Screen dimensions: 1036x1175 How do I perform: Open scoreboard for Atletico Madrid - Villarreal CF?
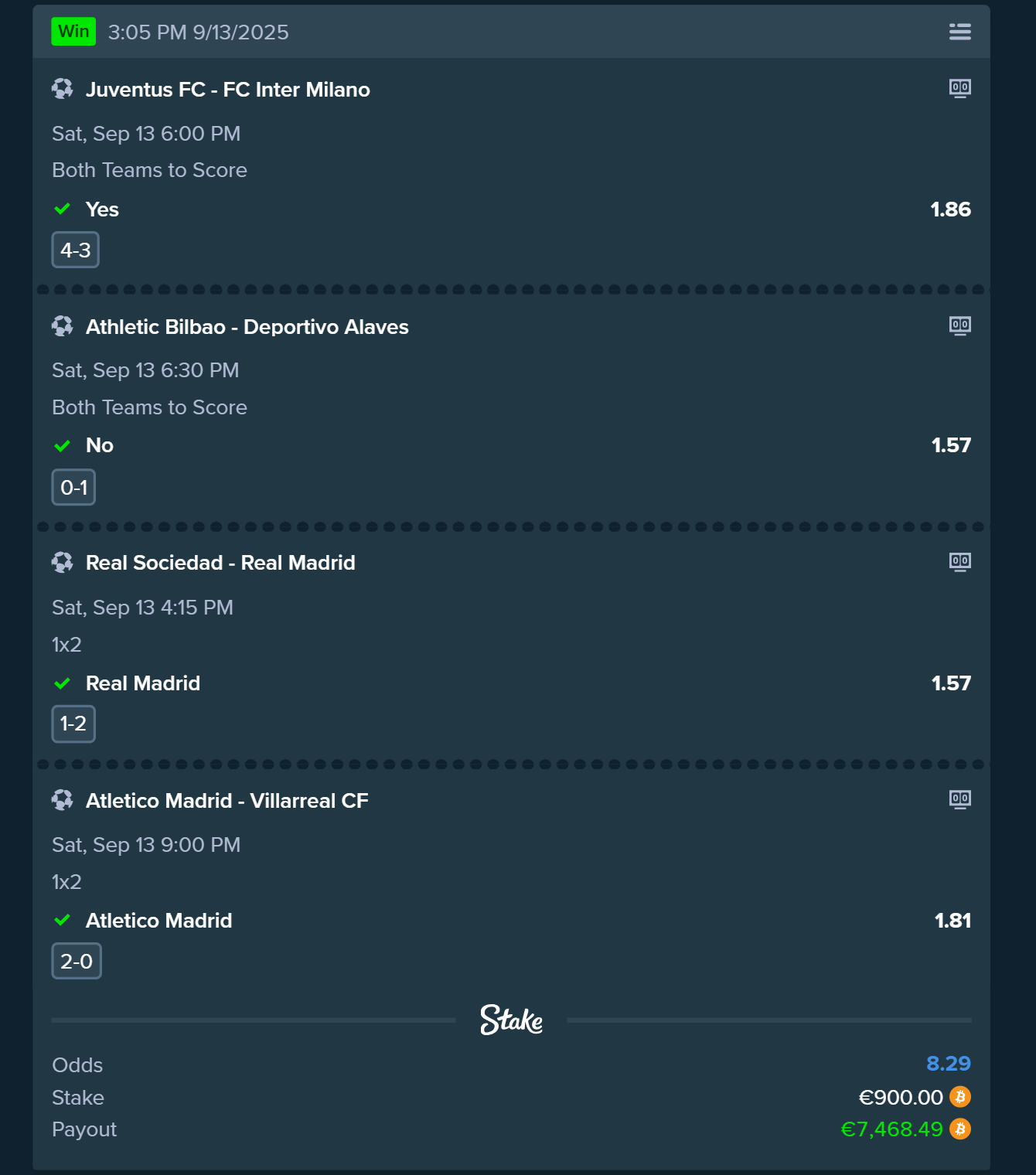click(959, 799)
